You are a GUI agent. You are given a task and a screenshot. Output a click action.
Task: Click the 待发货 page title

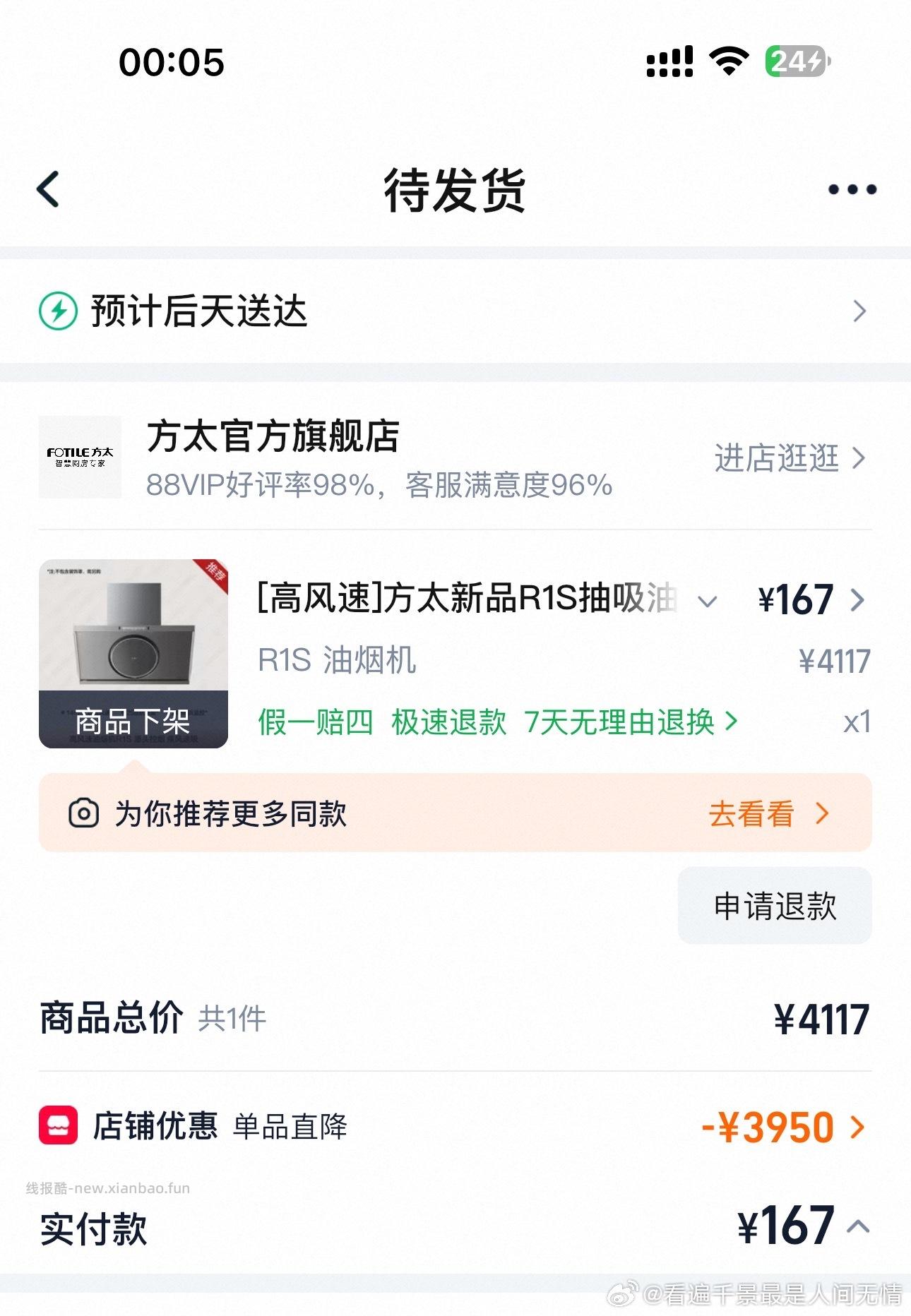(x=455, y=189)
